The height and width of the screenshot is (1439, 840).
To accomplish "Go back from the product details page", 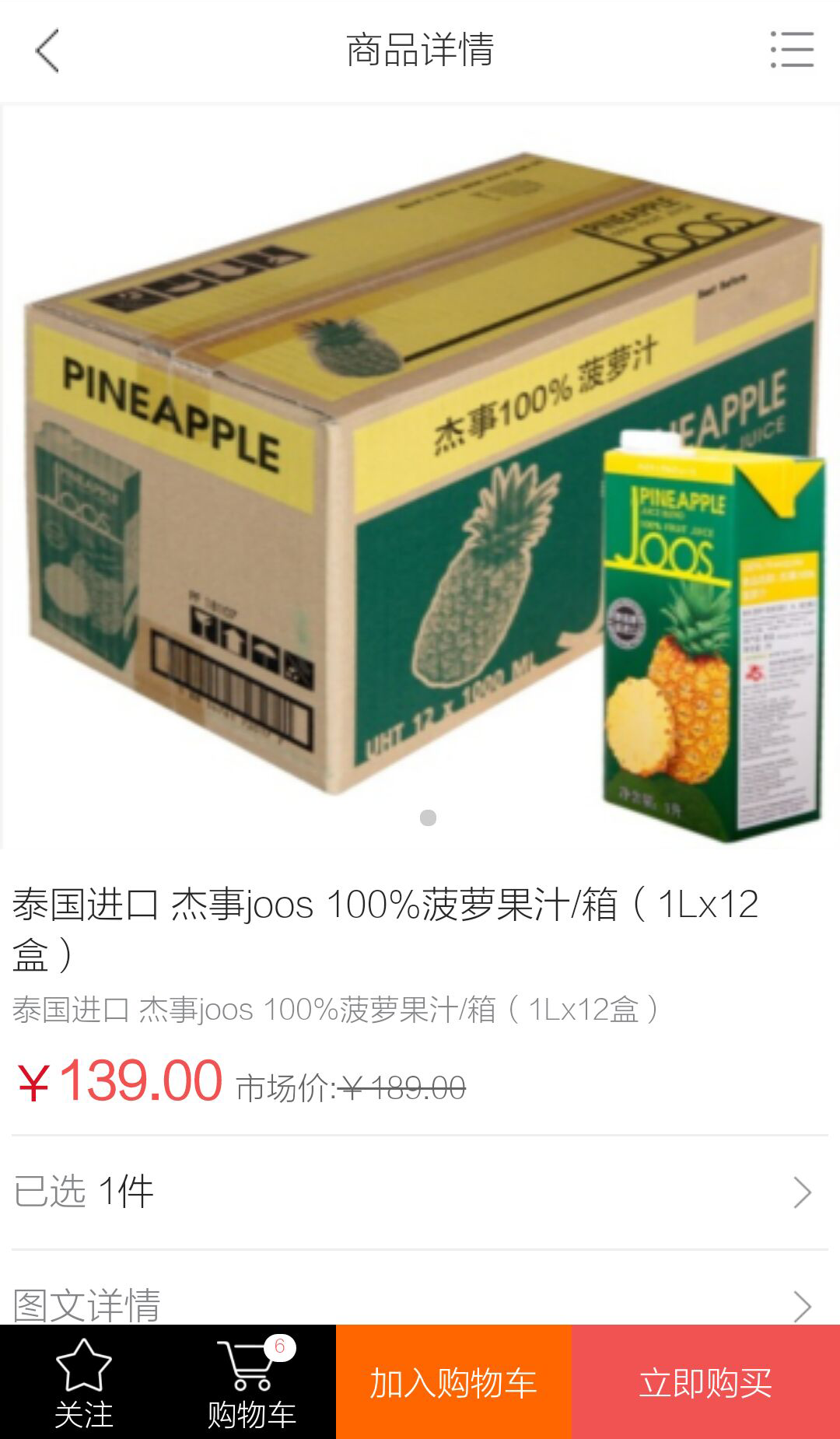I will point(47,51).
